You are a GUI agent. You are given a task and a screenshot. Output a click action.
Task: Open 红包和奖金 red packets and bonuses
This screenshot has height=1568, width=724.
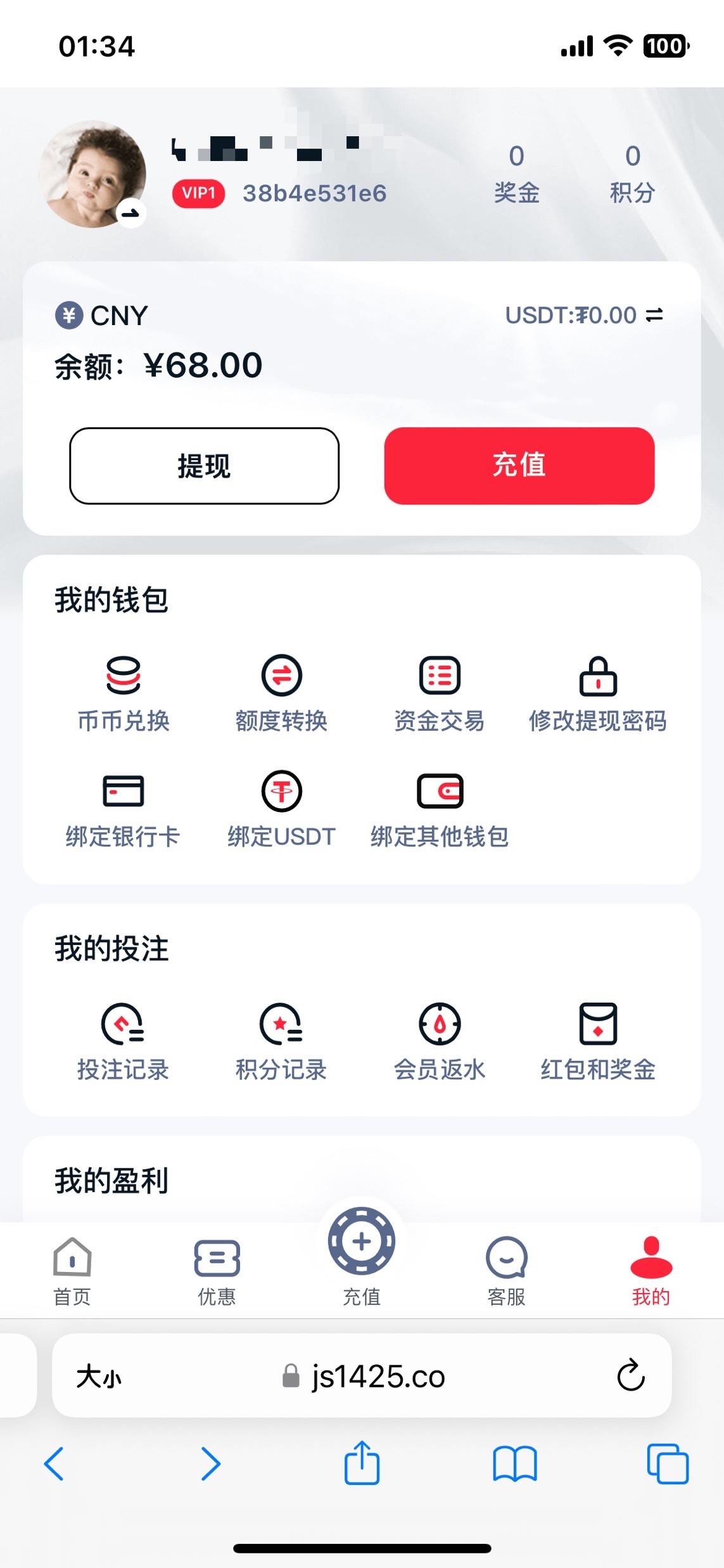[597, 1041]
